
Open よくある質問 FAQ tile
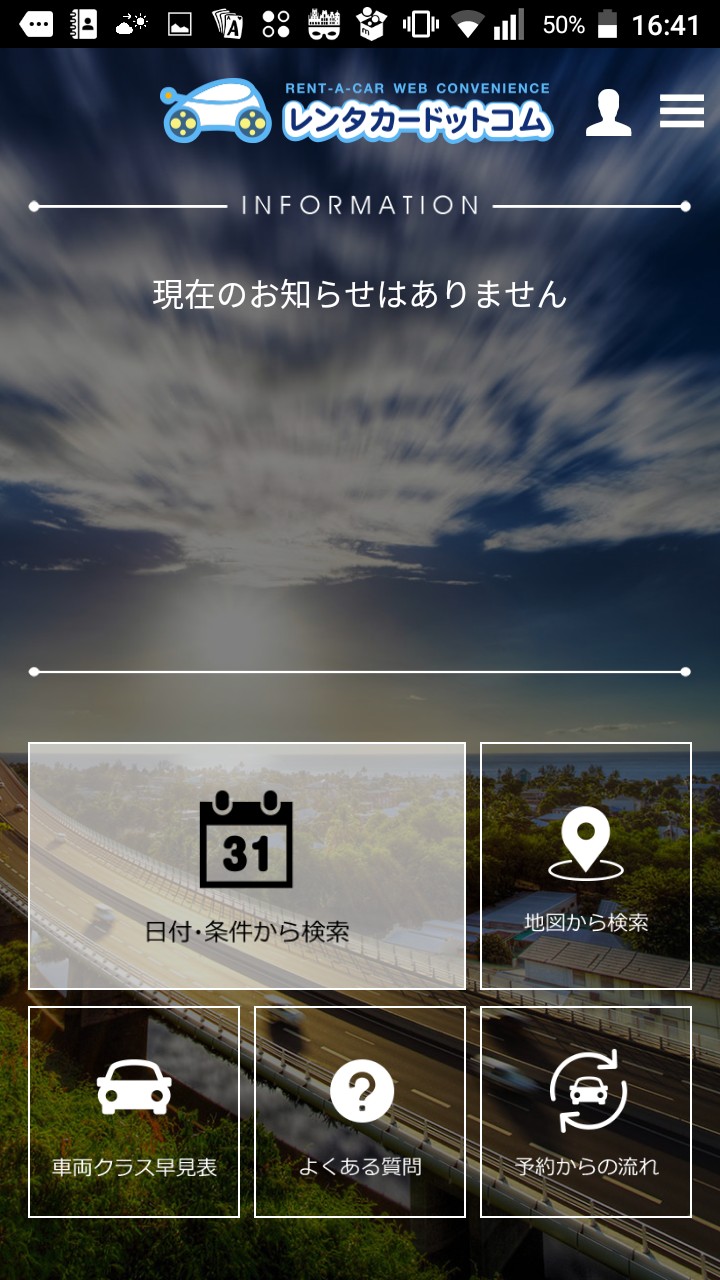pyautogui.click(x=360, y=1111)
